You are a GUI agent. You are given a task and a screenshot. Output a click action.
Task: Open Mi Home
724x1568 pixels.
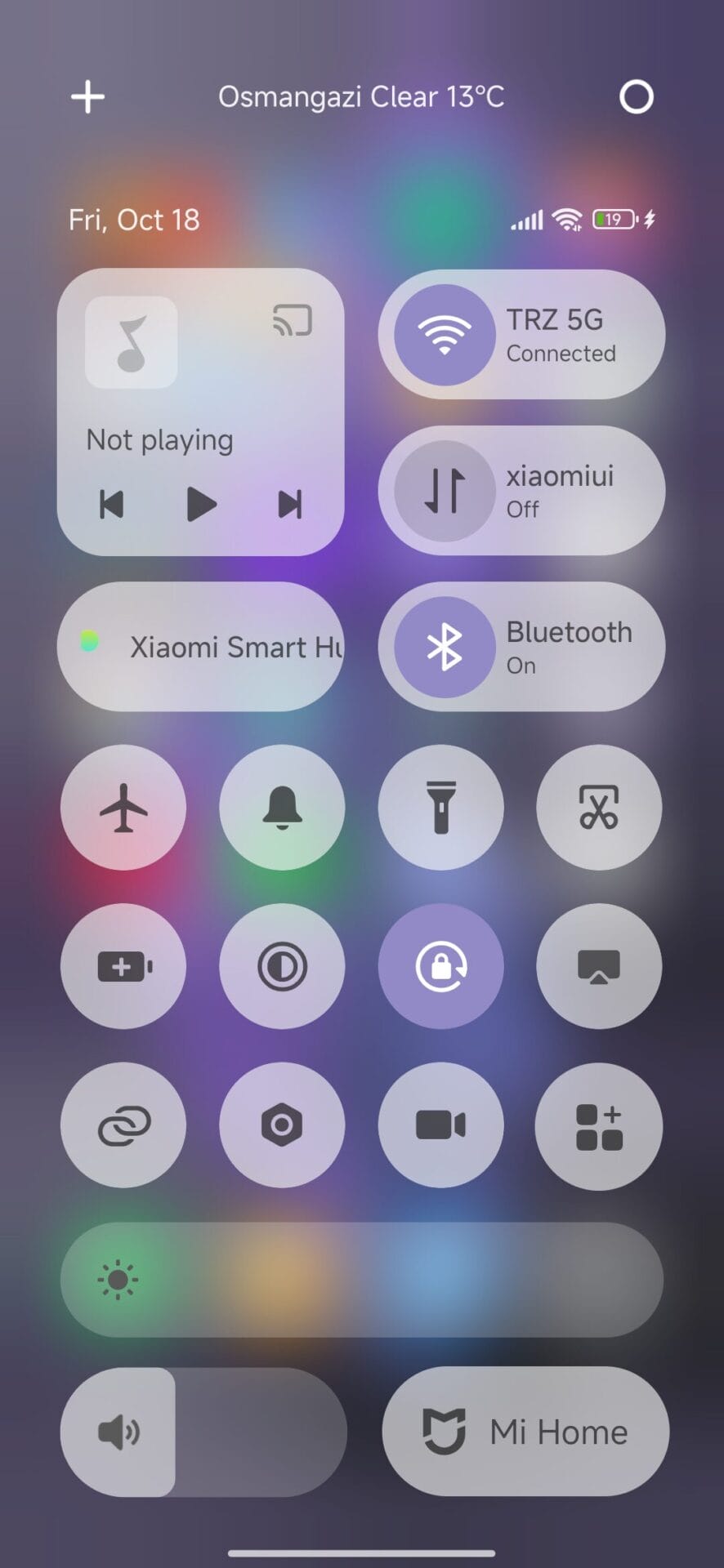click(x=525, y=1432)
